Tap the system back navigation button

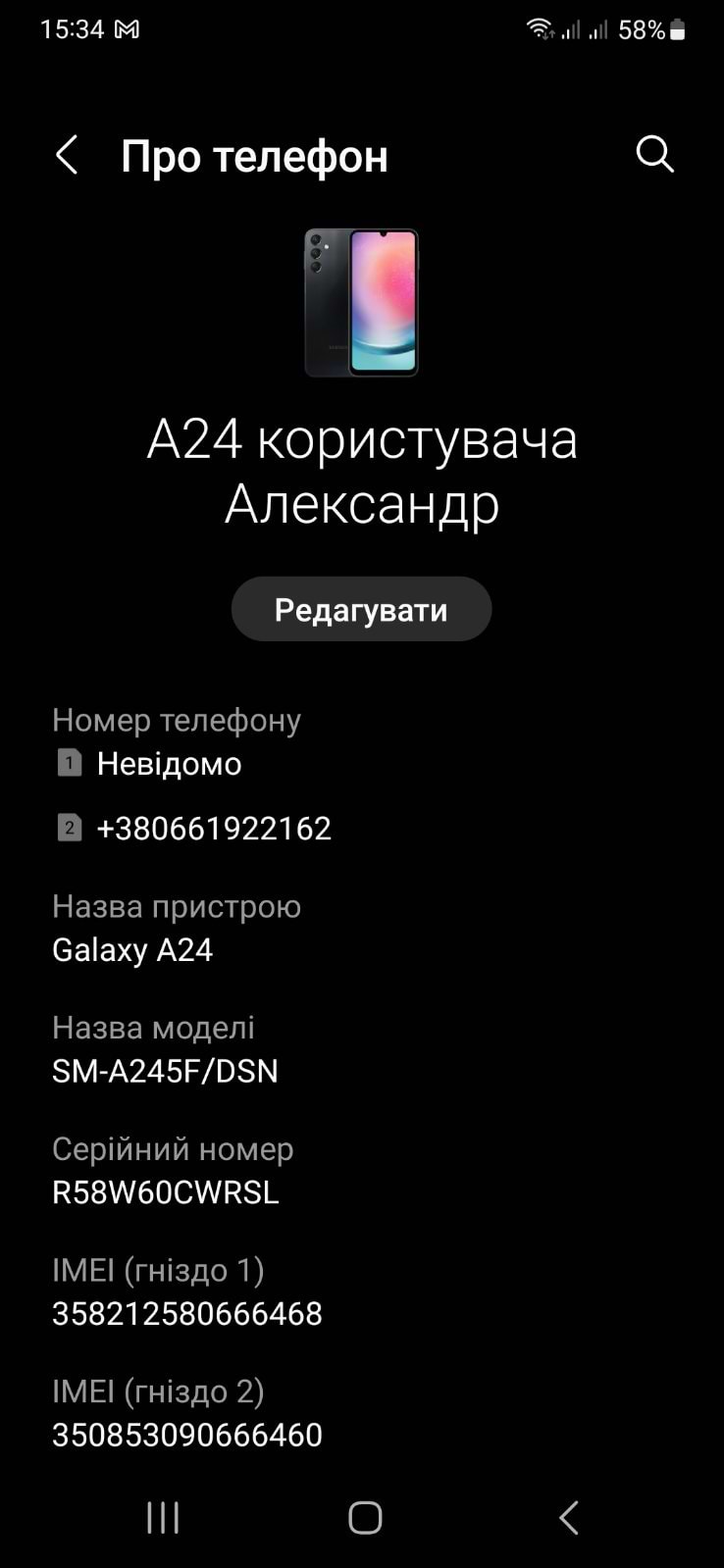568,1517
